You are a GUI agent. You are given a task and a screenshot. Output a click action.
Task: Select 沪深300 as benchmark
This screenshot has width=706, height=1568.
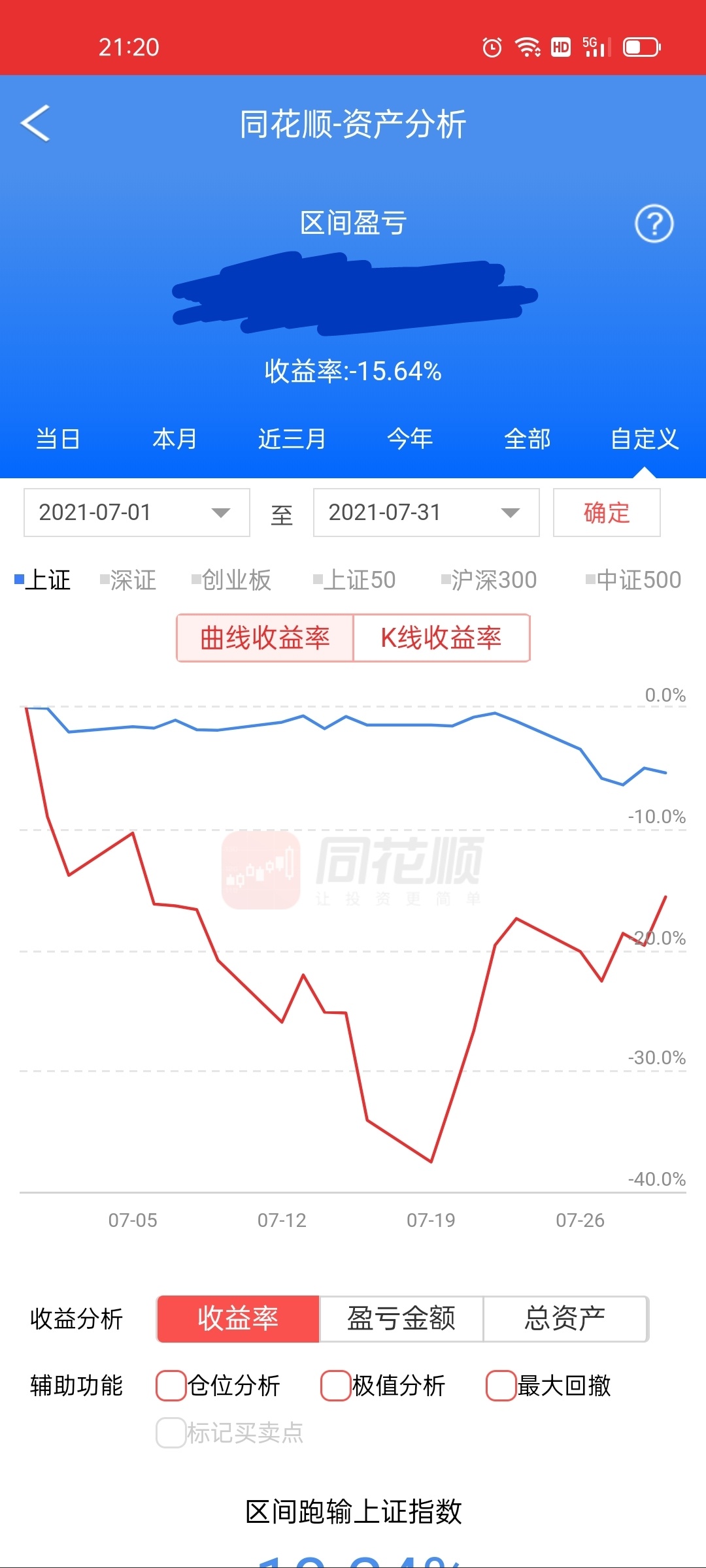489,580
